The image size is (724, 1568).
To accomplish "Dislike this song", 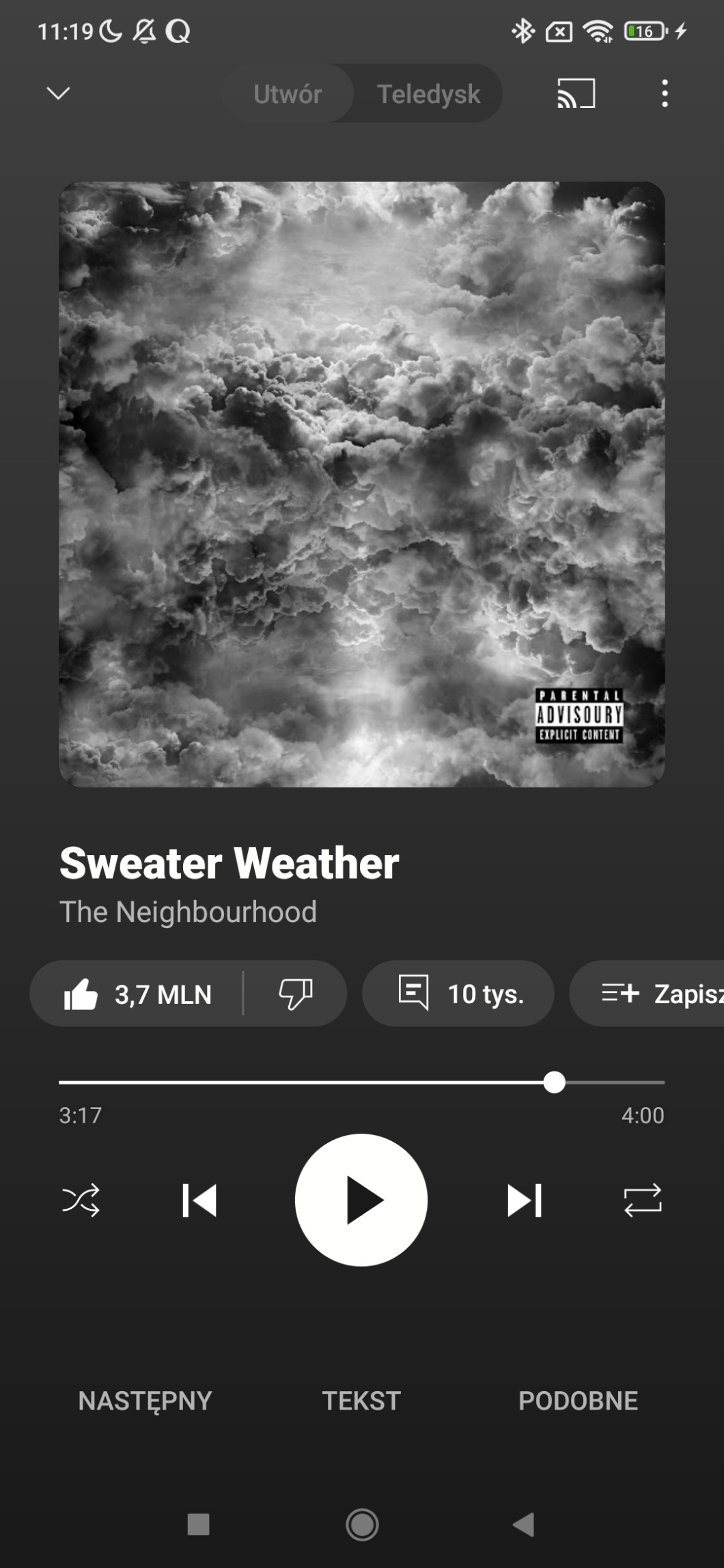I will [295, 994].
